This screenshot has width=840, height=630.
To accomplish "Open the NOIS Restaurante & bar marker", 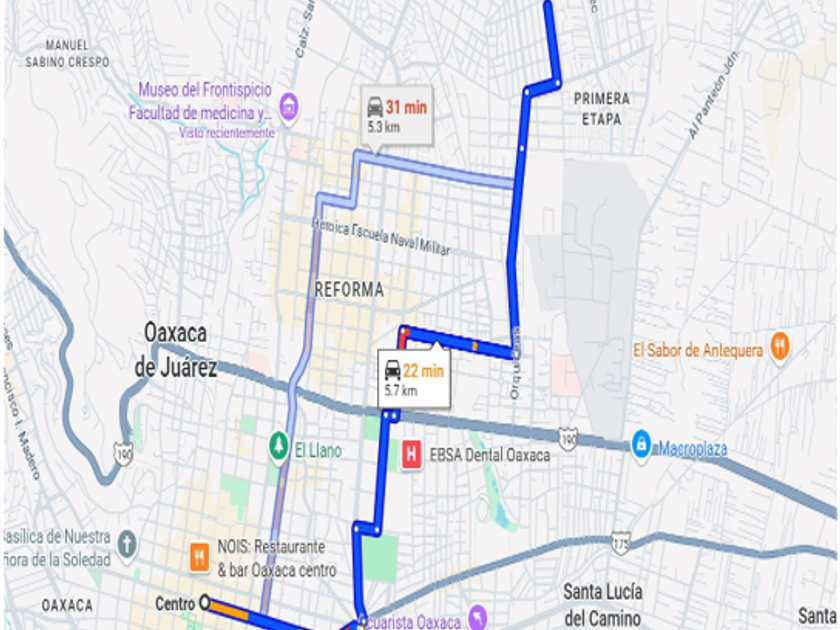I will (199, 557).
